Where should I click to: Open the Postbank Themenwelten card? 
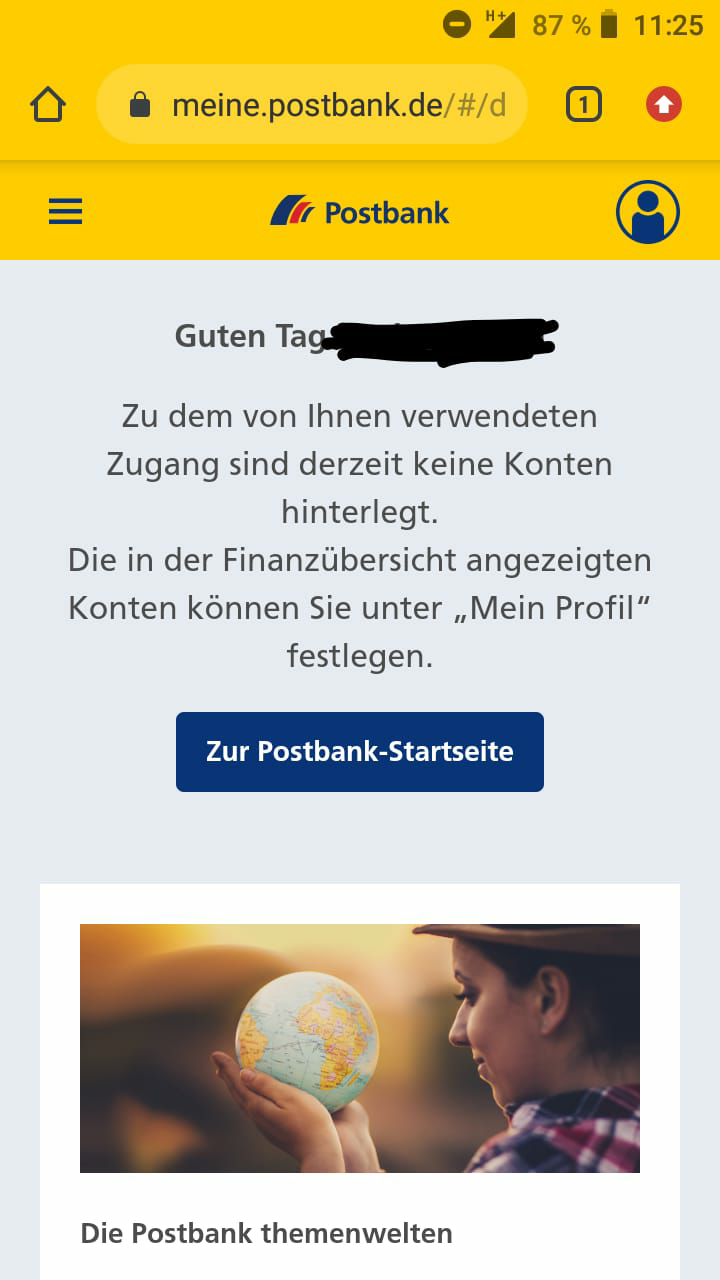coord(360,1082)
